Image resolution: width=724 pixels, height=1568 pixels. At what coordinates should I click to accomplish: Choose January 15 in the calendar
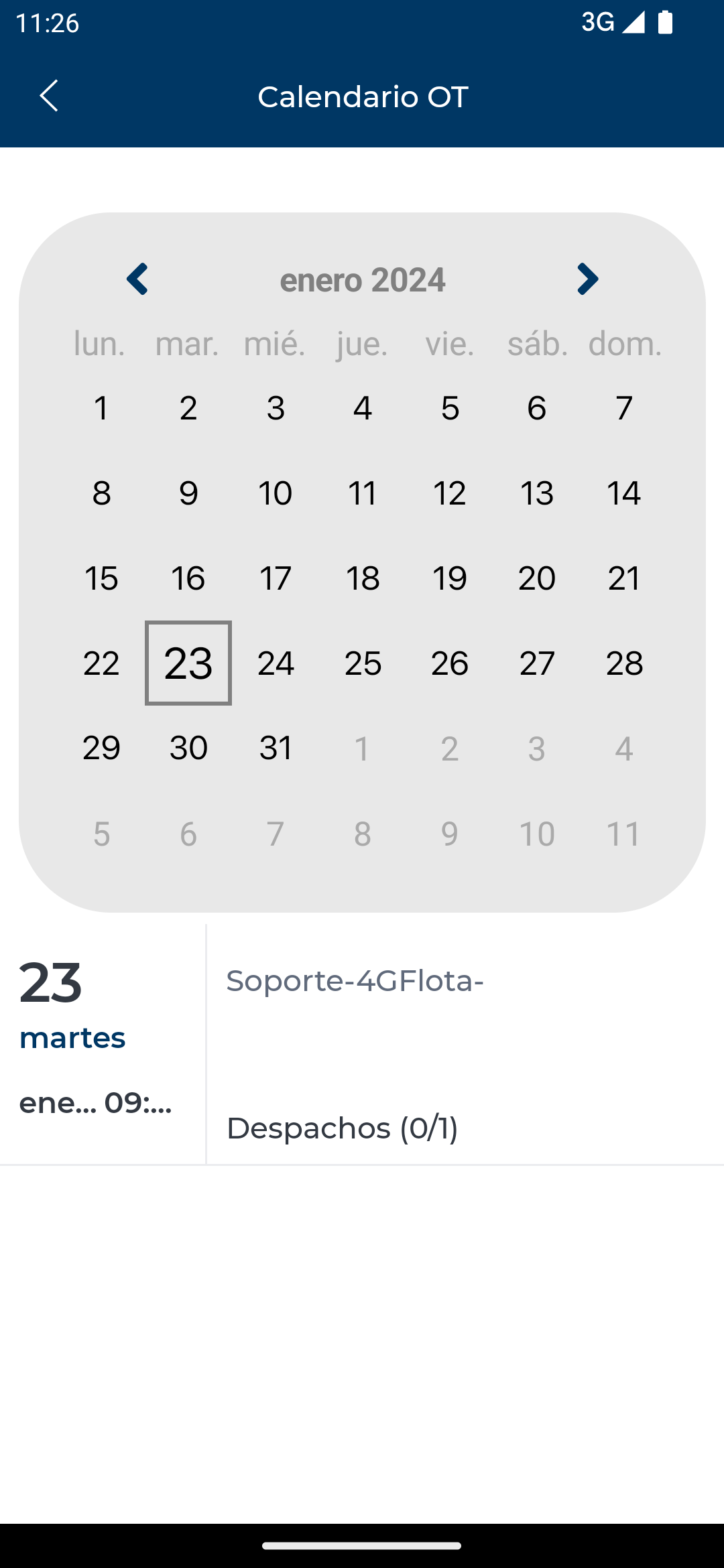[101, 578]
